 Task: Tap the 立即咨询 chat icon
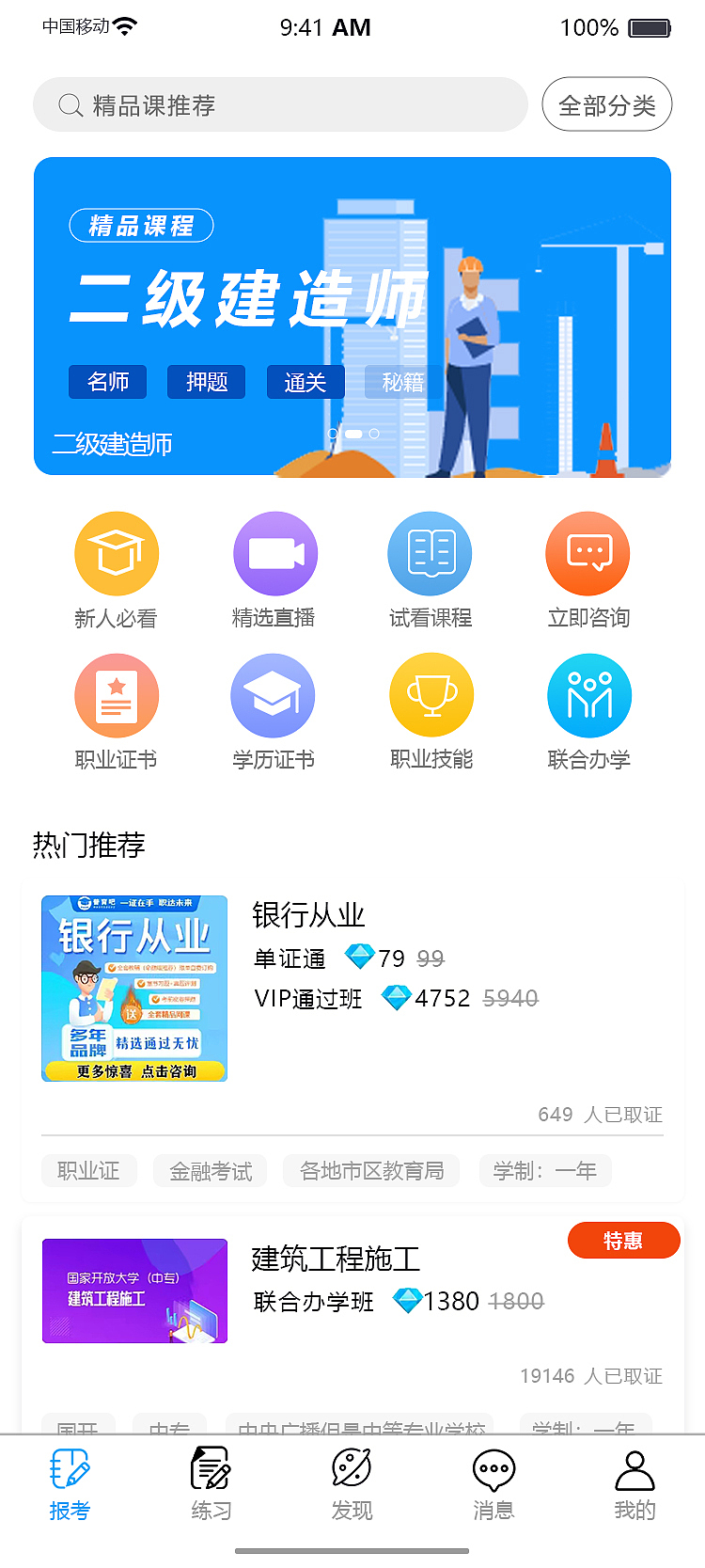[587, 553]
